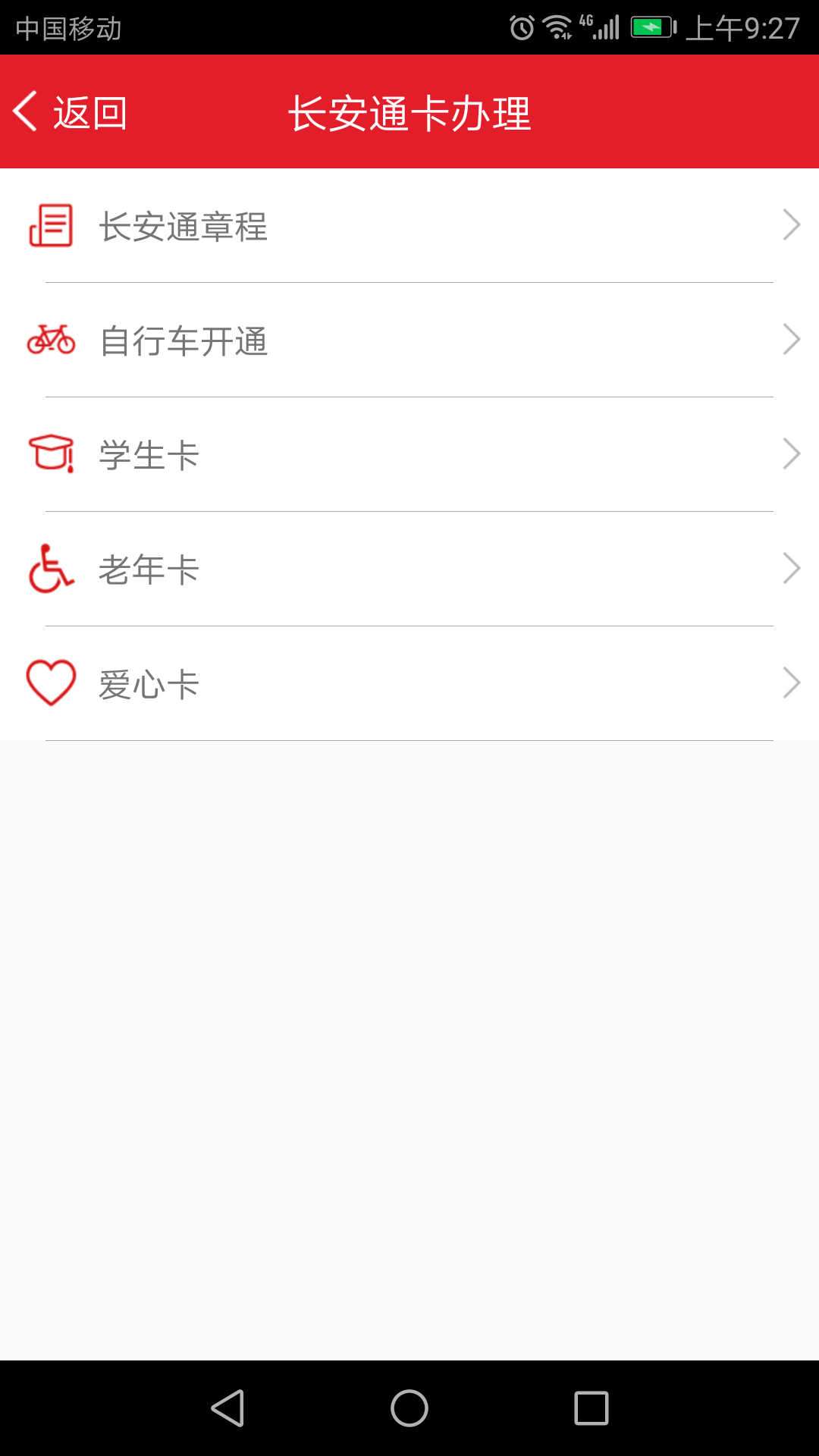Select the 爱心卡 list entry
The height and width of the screenshot is (1456, 819).
click(409, 683)
